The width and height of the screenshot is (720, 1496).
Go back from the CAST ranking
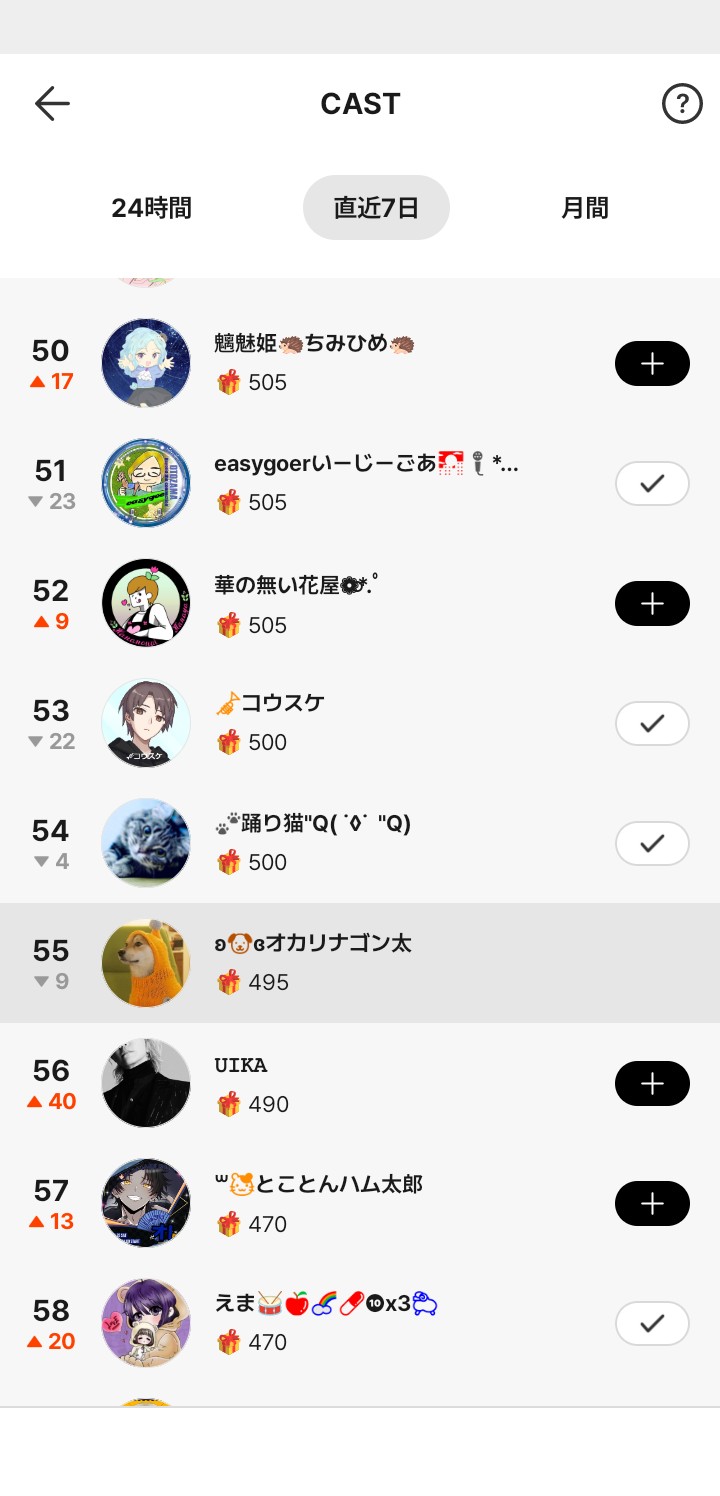coord(52,103)
